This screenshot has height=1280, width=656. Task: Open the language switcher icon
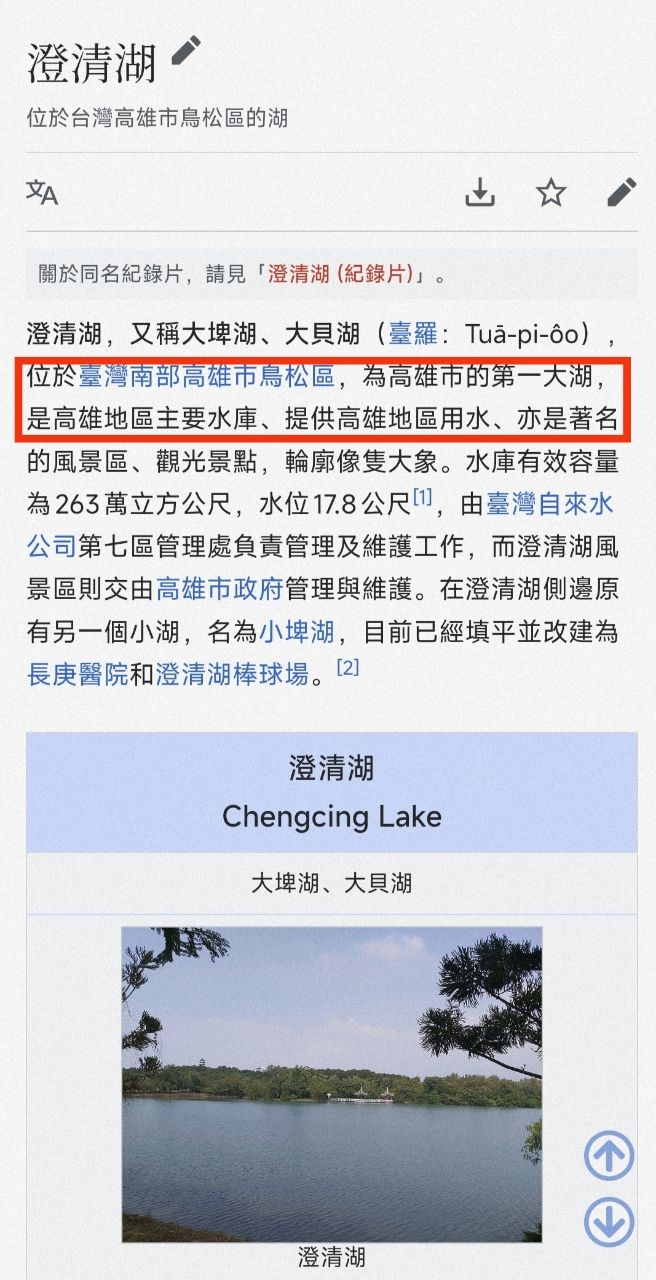tap(42, 192)
